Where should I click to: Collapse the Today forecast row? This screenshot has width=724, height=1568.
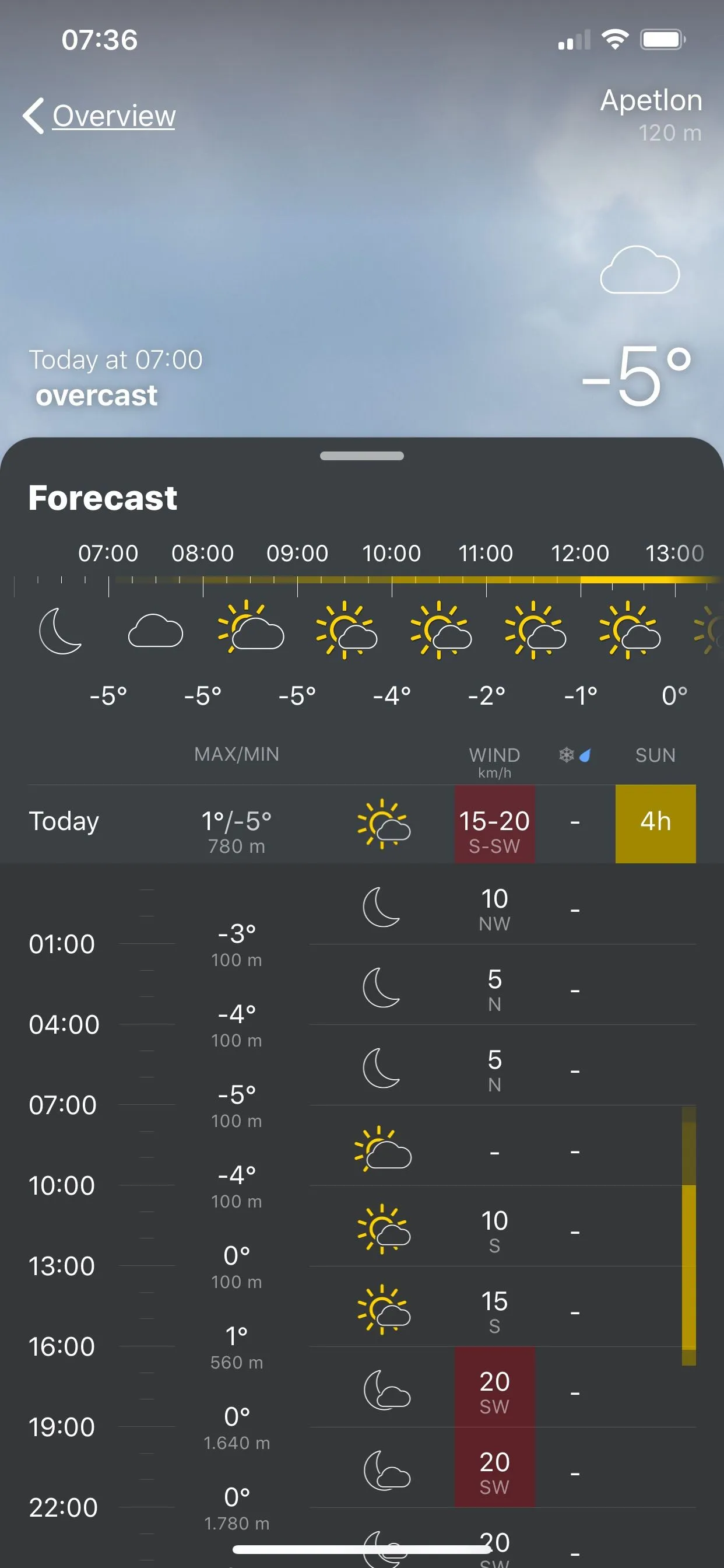pos(64,822)
